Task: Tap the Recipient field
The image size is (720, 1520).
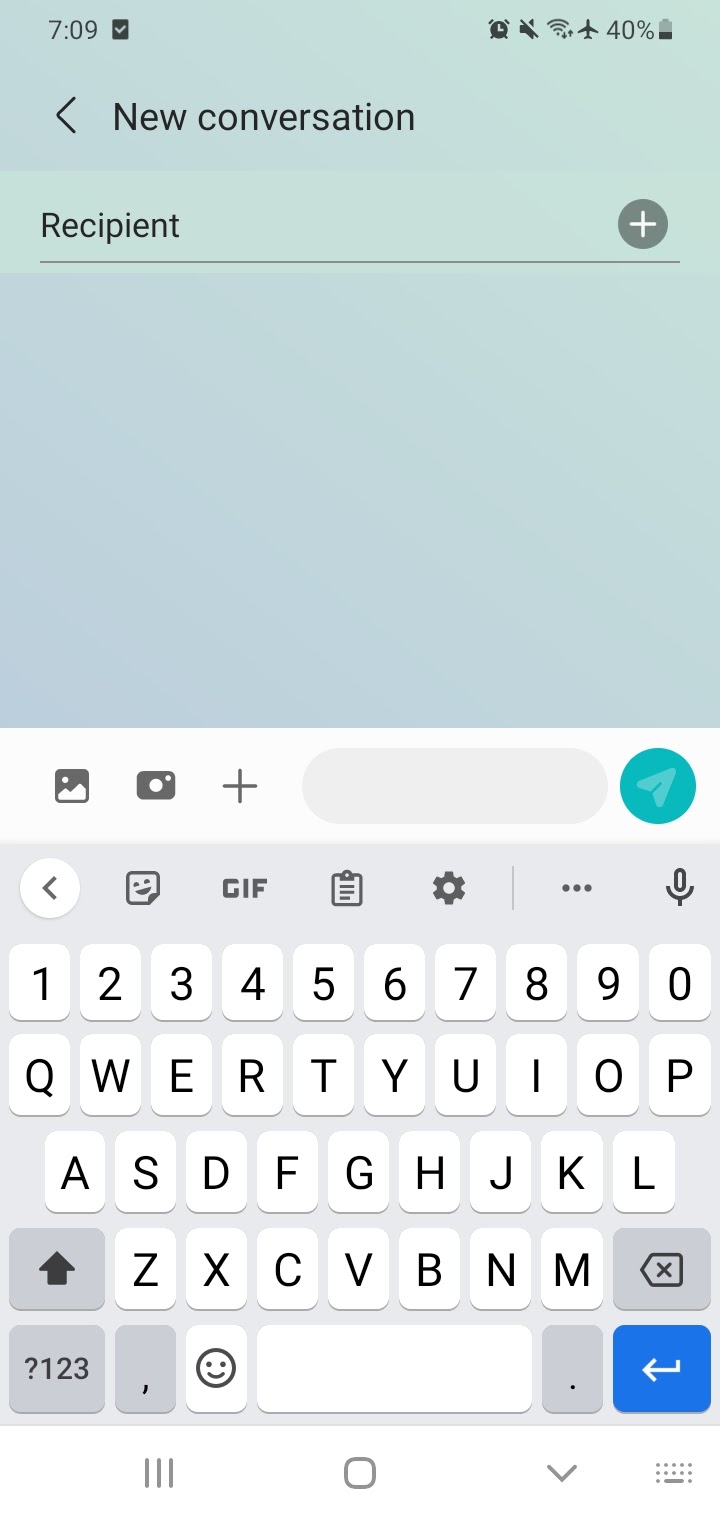Action: [x=320, y=226]
